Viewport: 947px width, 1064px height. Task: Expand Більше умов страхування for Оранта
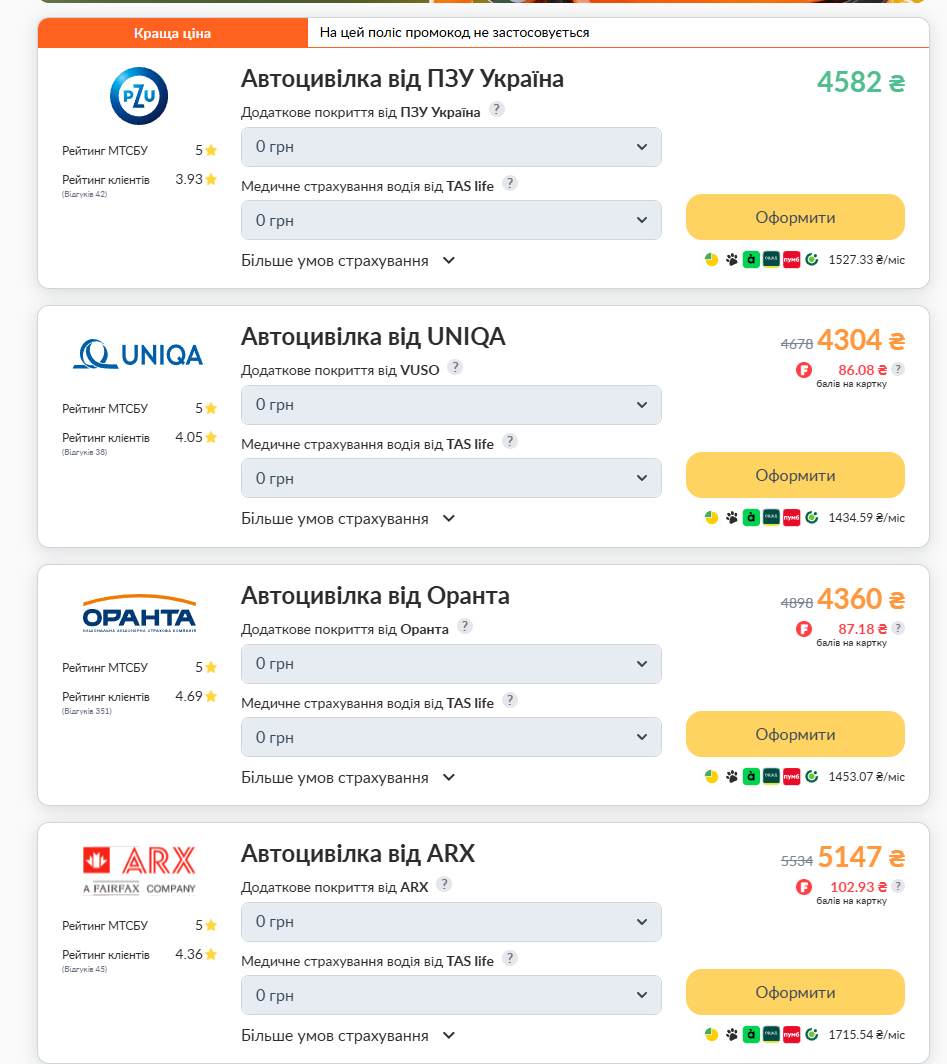(x=348, y=777)
